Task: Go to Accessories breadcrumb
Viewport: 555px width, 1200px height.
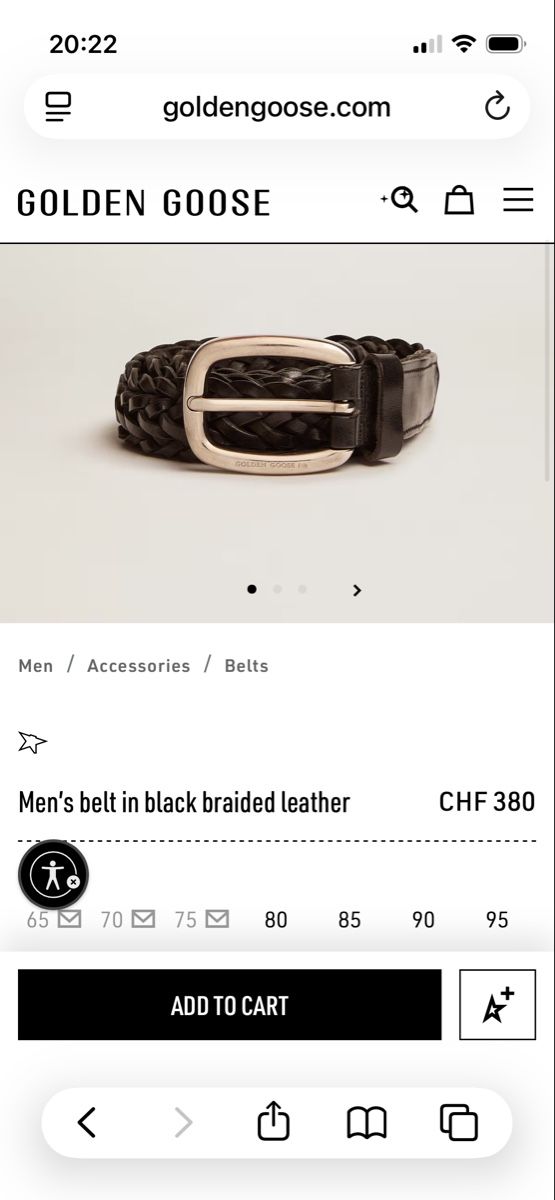Action: [x=138, y=666]
